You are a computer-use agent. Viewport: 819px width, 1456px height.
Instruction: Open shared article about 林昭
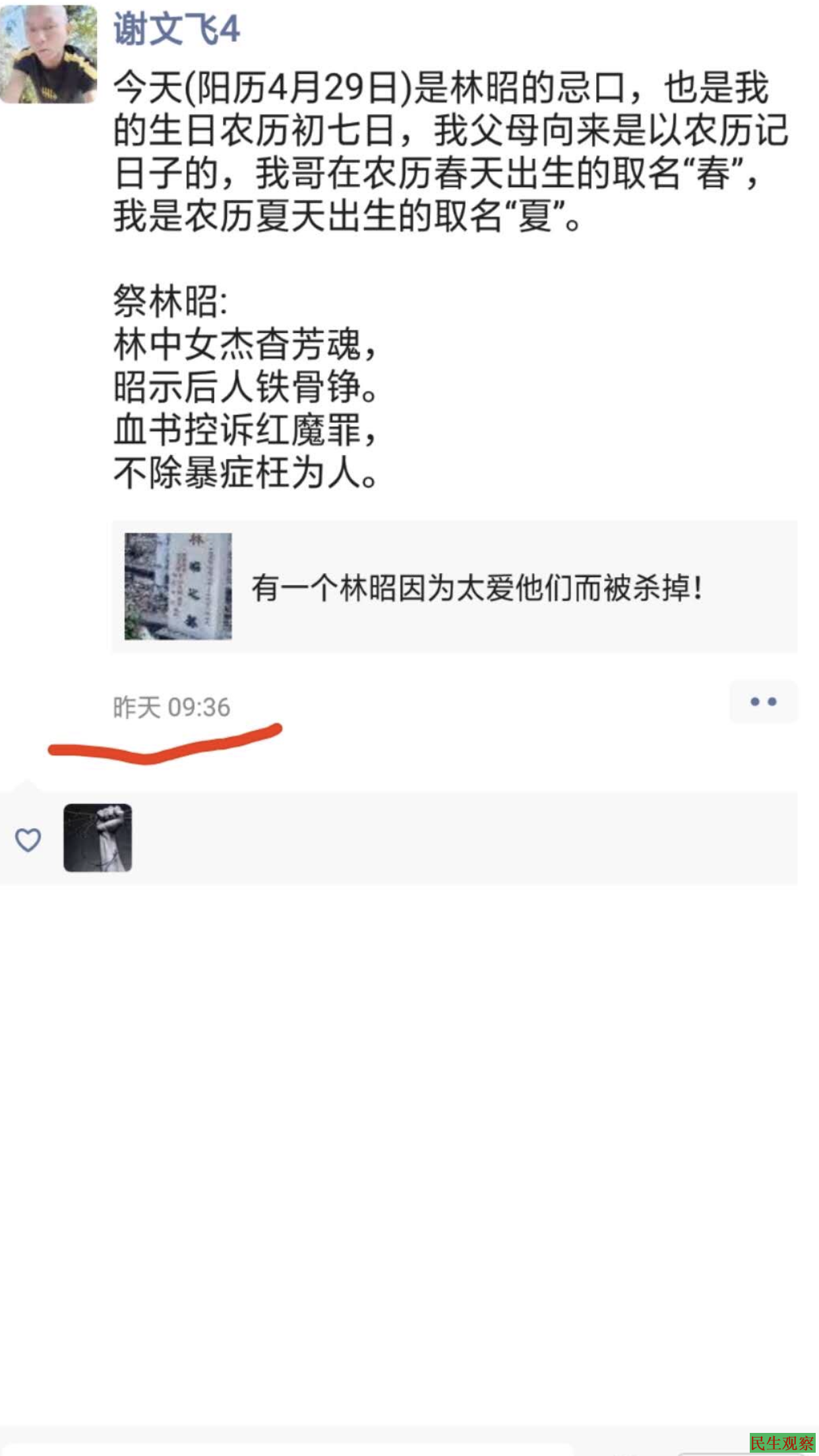[454, 586]
